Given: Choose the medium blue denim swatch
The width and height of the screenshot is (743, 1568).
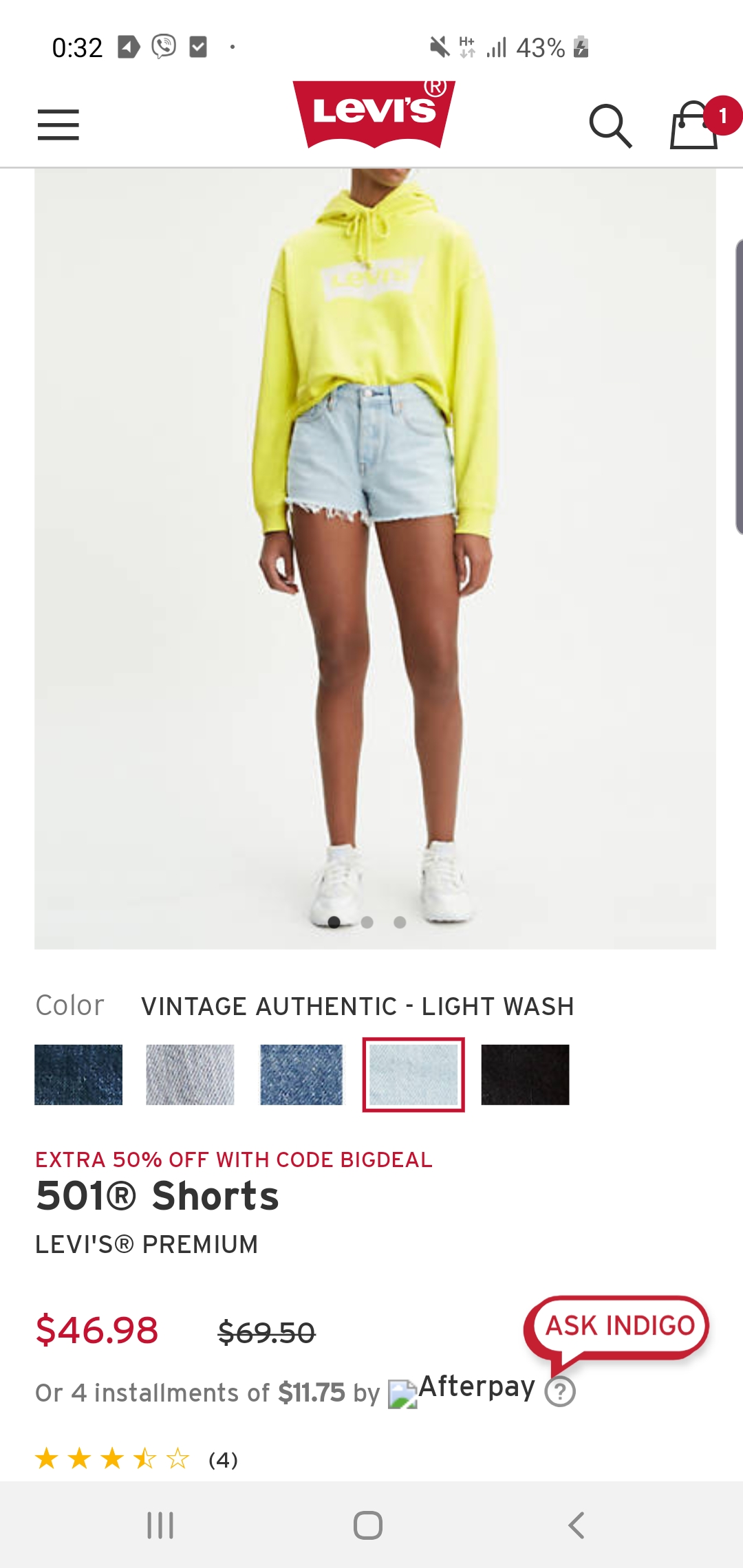Looking at the screenshot, I should [x=301, y=1075].
